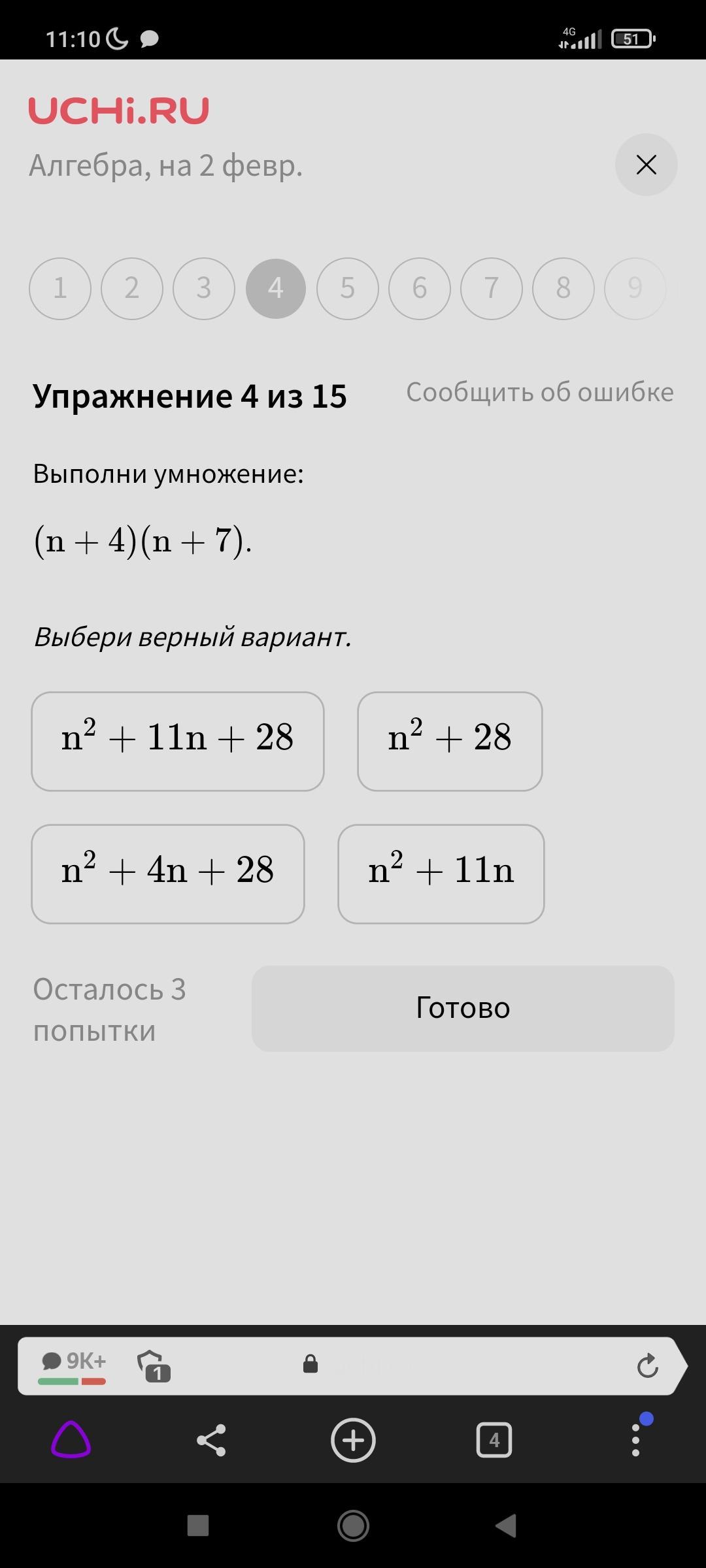Open exercise 8
706x1568 pixels.
(x=563, y=288)
